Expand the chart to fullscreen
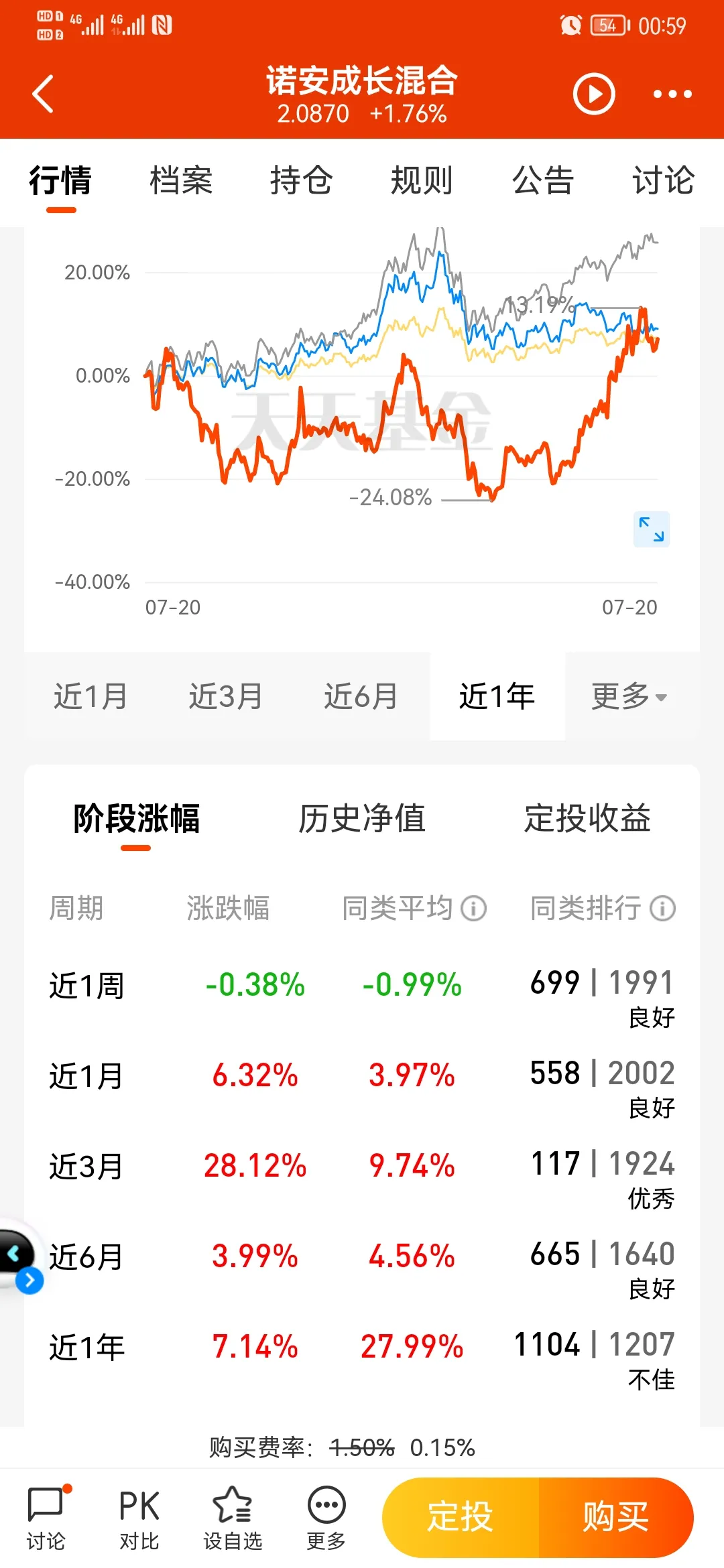This screenshot has height=1568, width=724. [652, 529]
